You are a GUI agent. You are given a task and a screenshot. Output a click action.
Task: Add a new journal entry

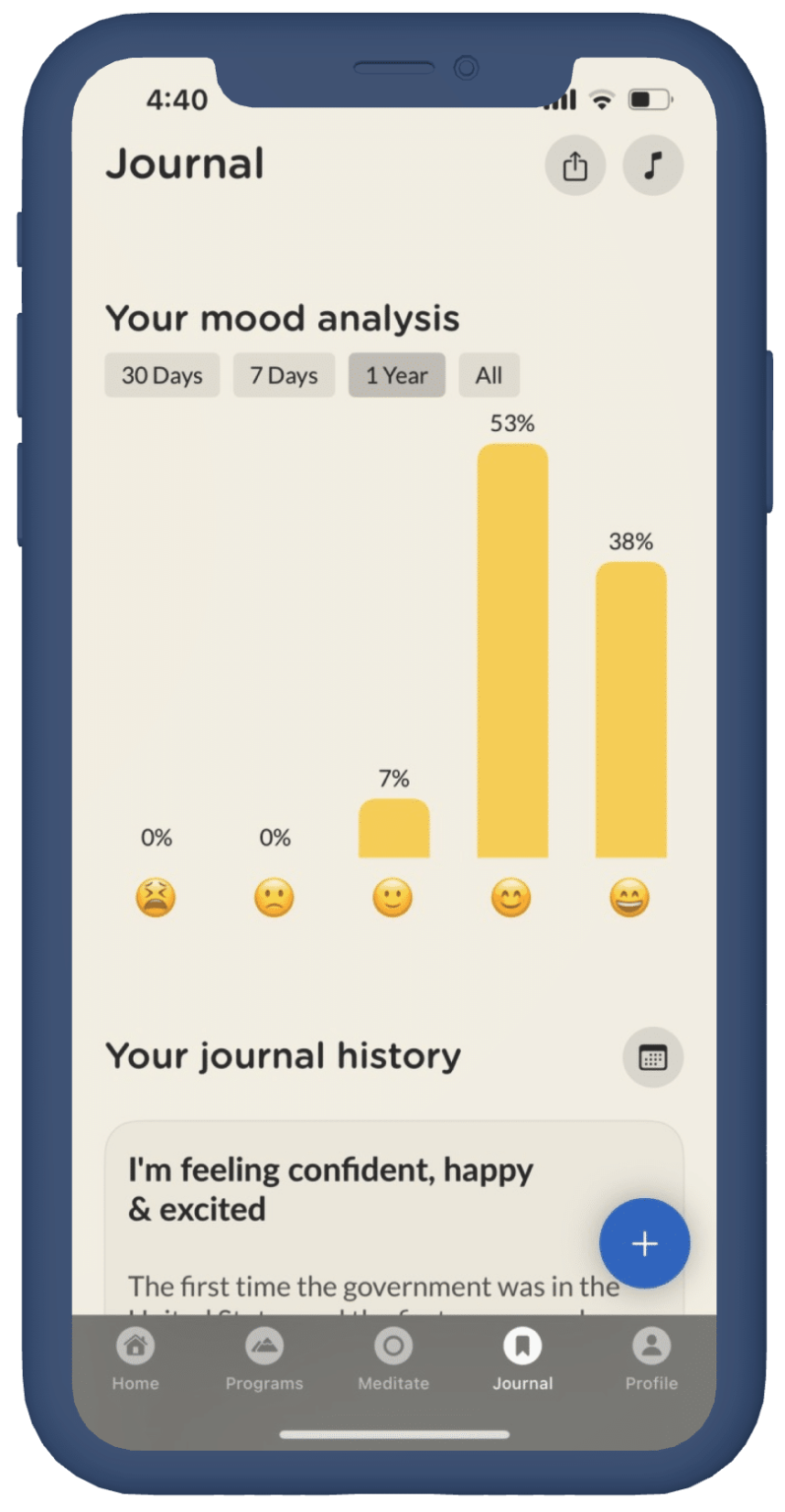pos(644,1243)
